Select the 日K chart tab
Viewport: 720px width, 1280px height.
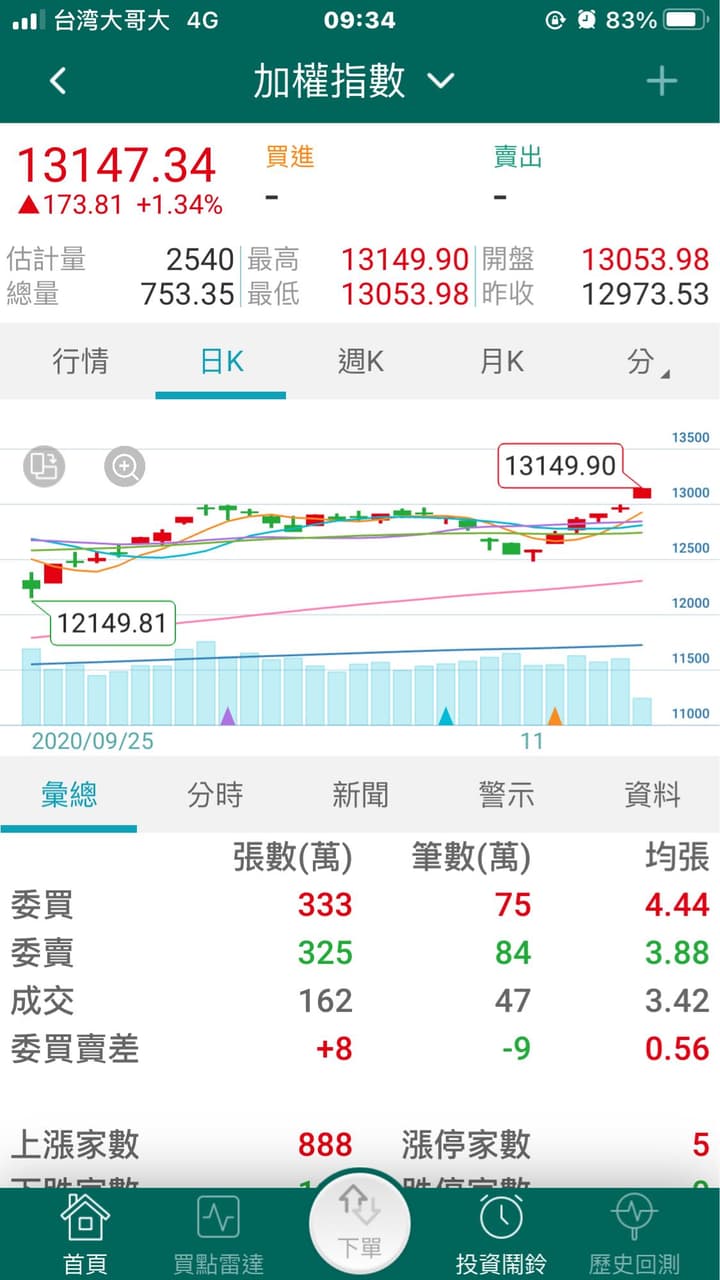pos(221,361)
